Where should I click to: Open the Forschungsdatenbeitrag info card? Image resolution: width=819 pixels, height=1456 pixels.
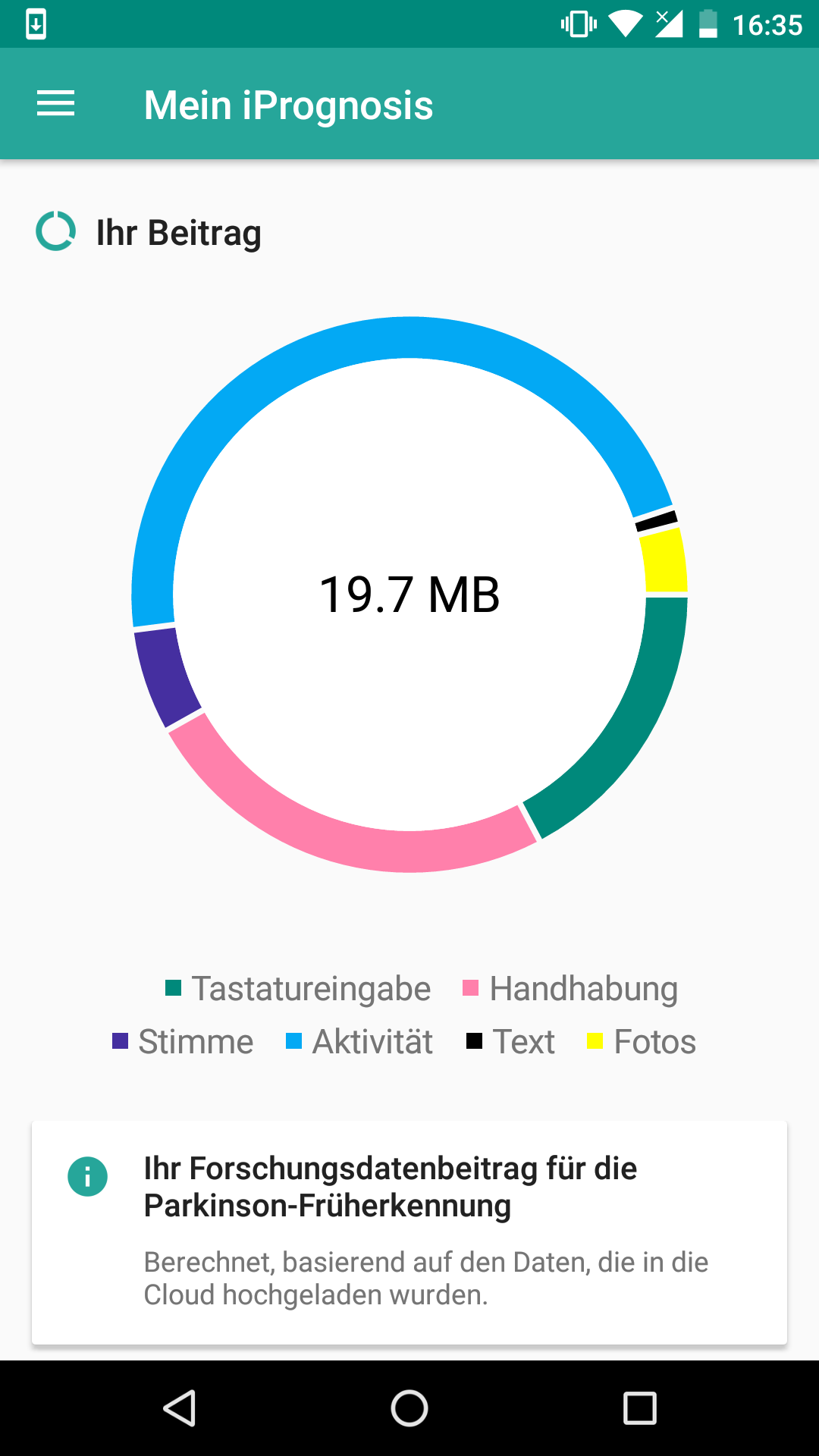click(409, 1232)
